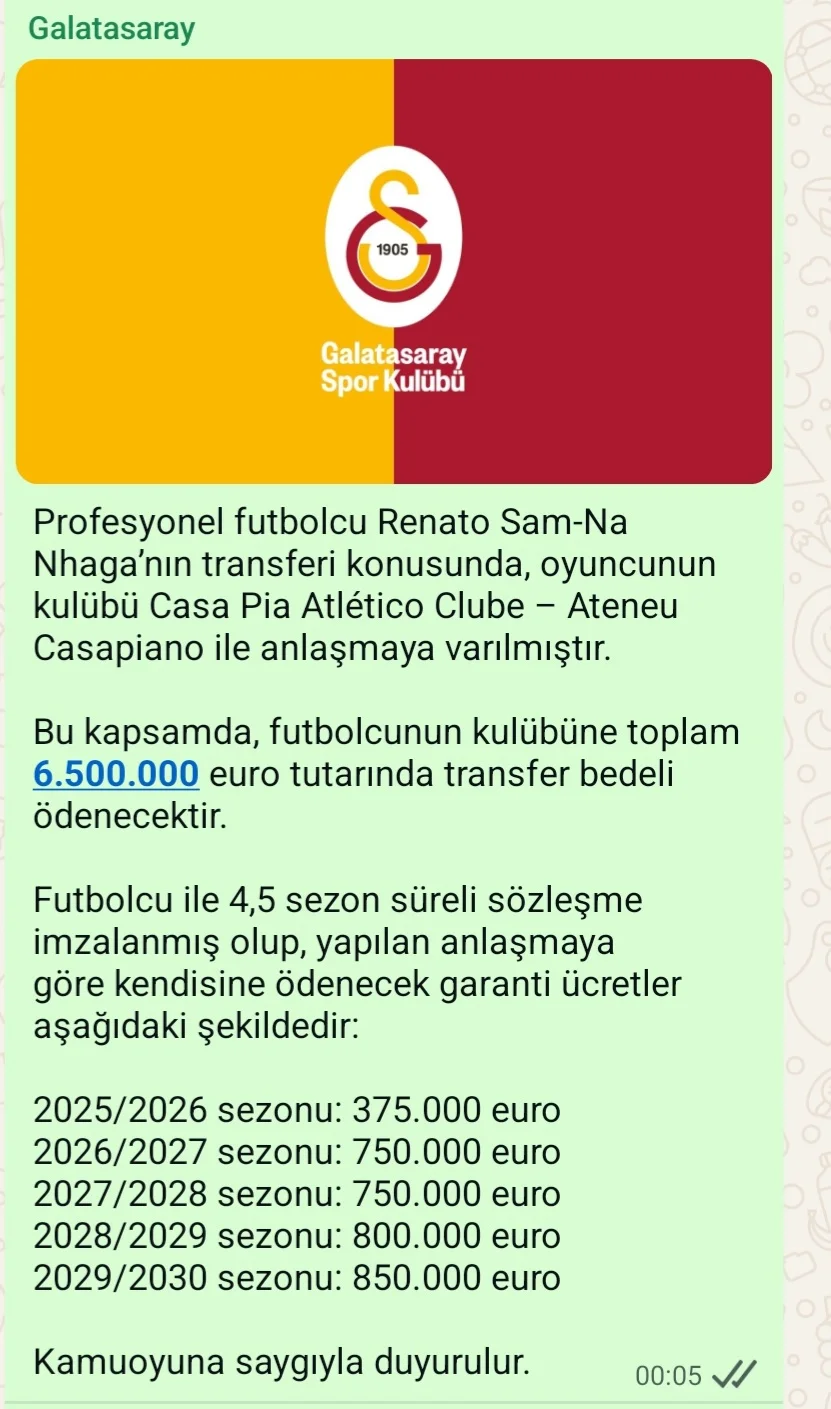Screen dimensions: 831x1409
Task: Open the Galatasaray sender name
Action: click(x=112, y=29)
